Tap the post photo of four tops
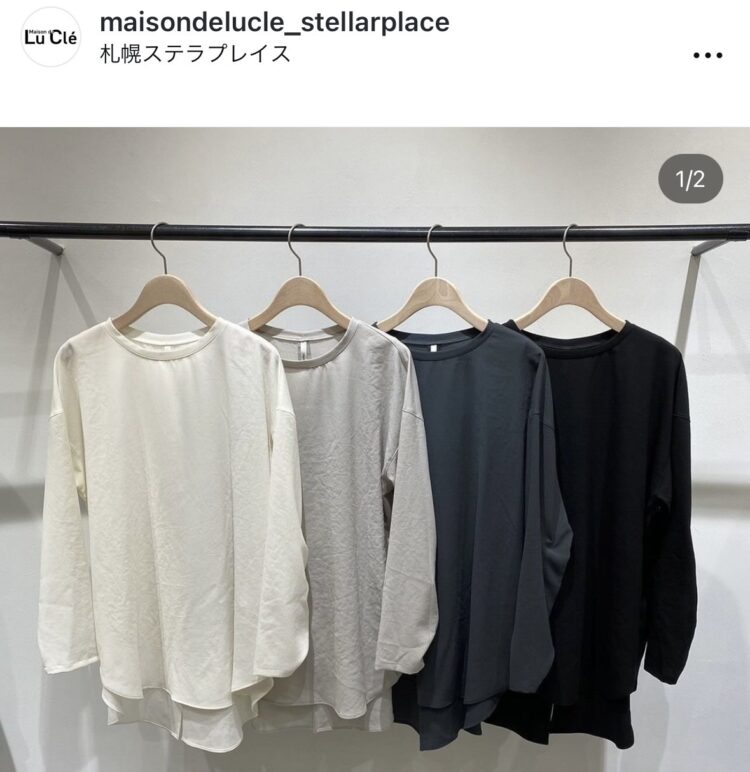The width and height of the screenshot is (750, 772). pyautogui.click(x=375, y=450)
